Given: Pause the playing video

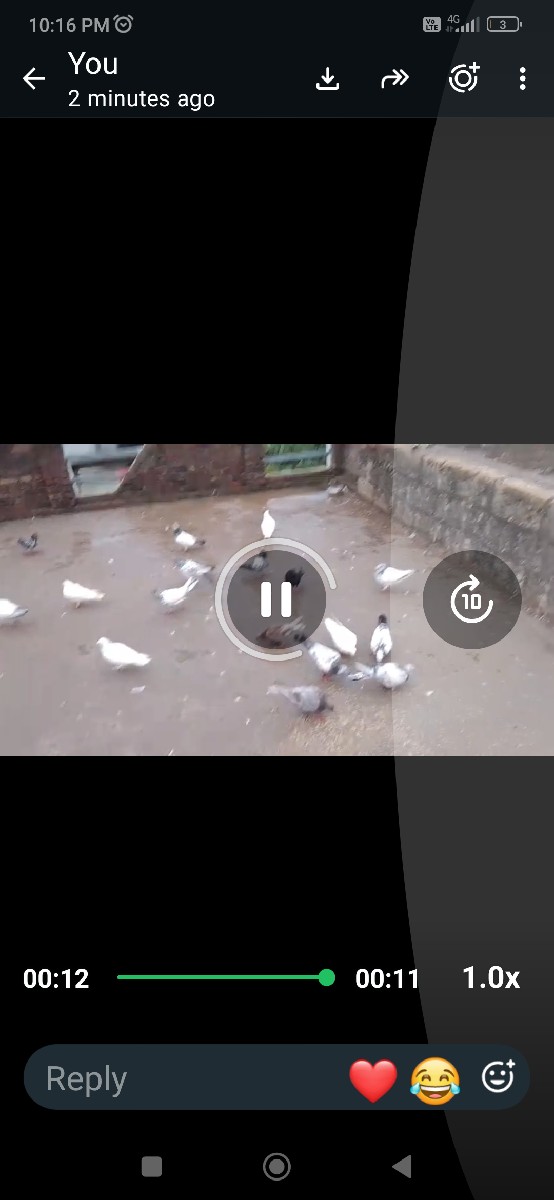Looking at the screenshot, I should point(276,599).
